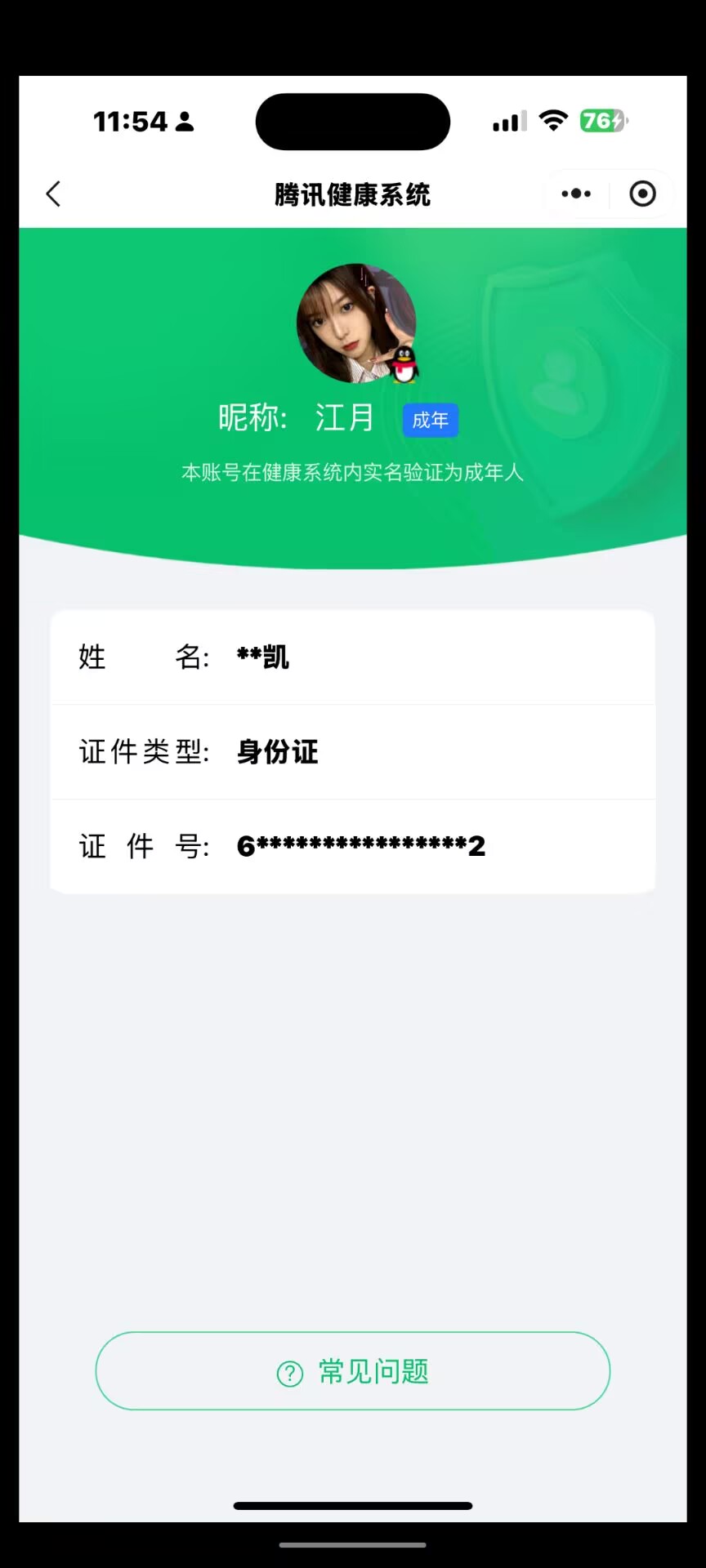
Task: Open the three-dot mini program menu
Action: click(x=576, y=194)
